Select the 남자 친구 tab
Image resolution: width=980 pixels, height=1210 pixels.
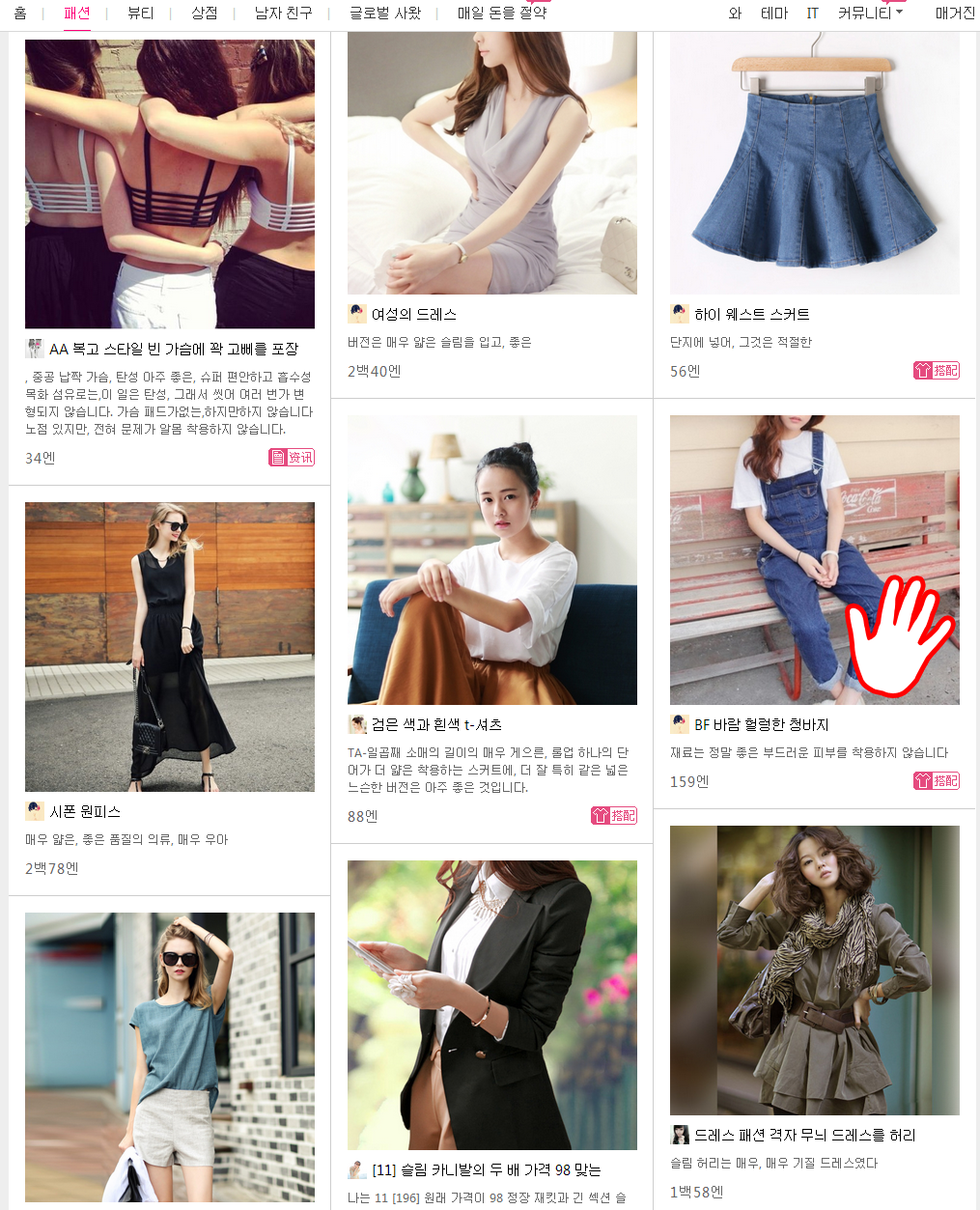coord(284,13)
